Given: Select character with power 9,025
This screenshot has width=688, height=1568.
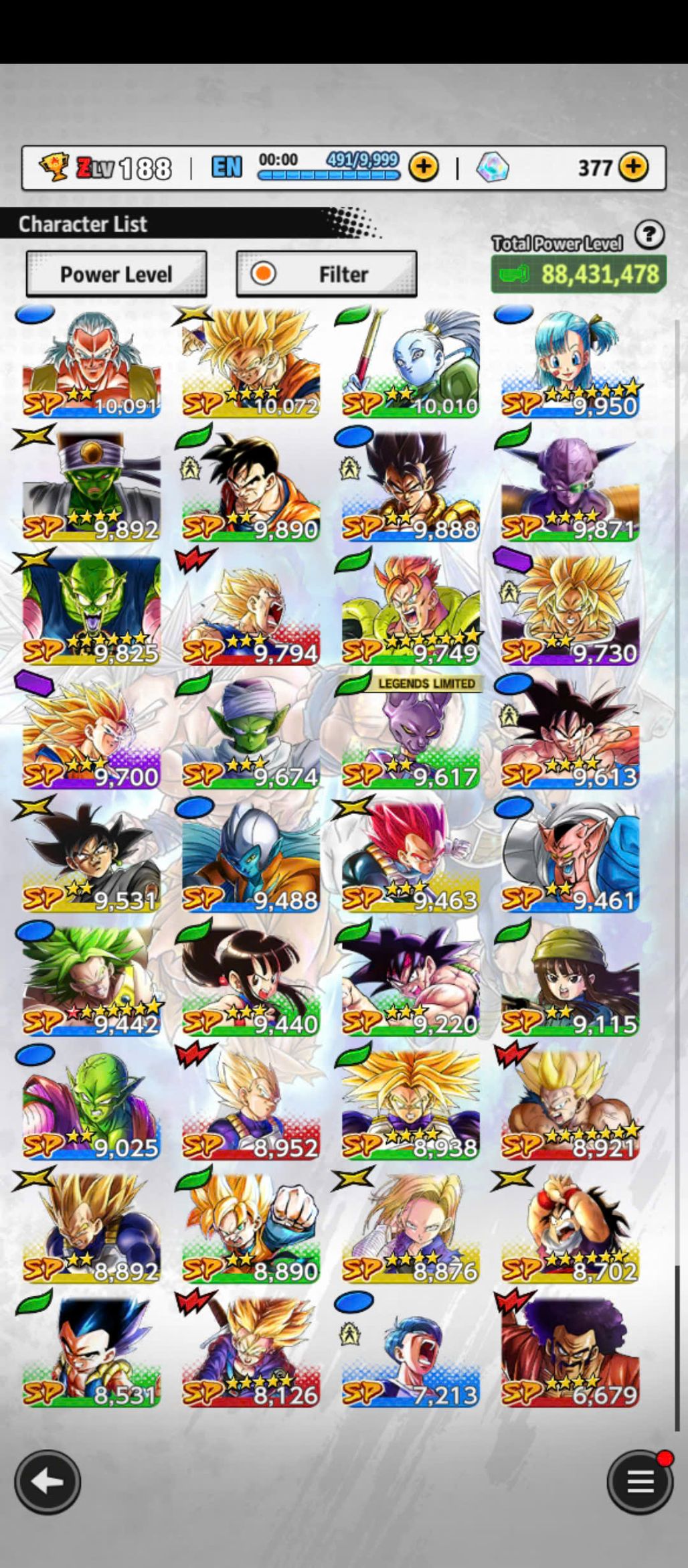Looking at the screenshot, I should [x=92, y=1105].
